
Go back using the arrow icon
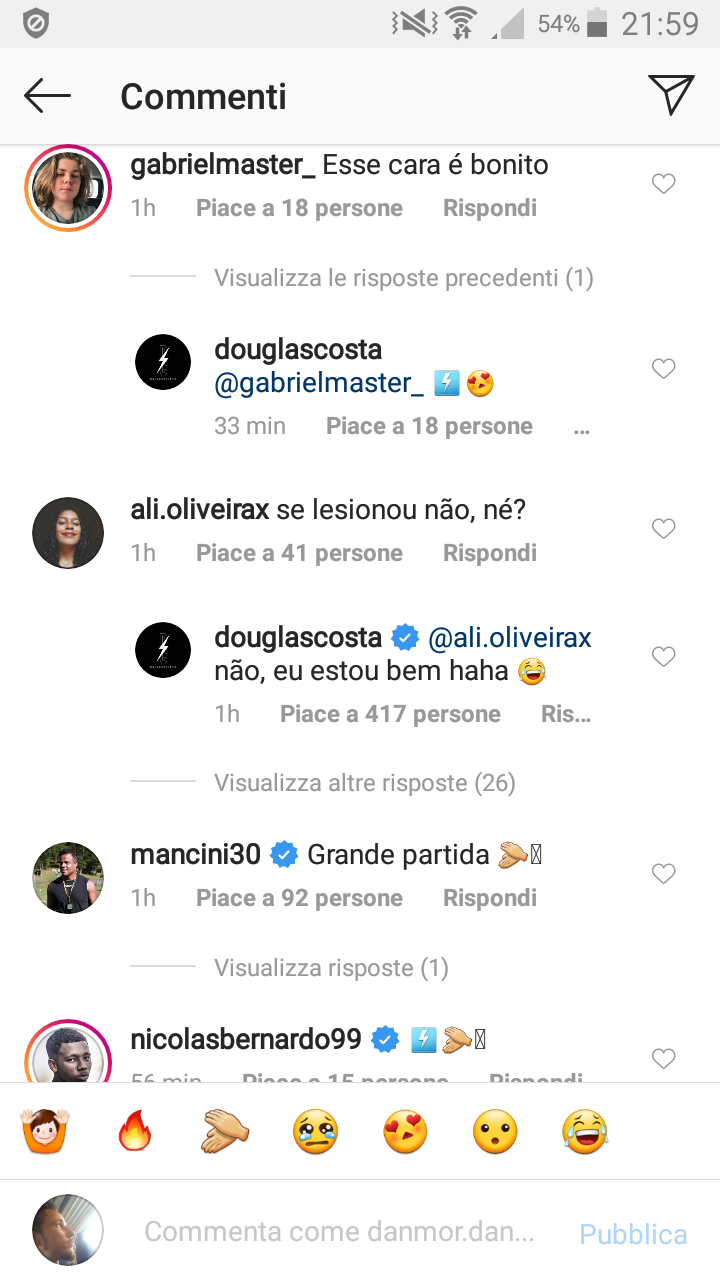point(47,96)
